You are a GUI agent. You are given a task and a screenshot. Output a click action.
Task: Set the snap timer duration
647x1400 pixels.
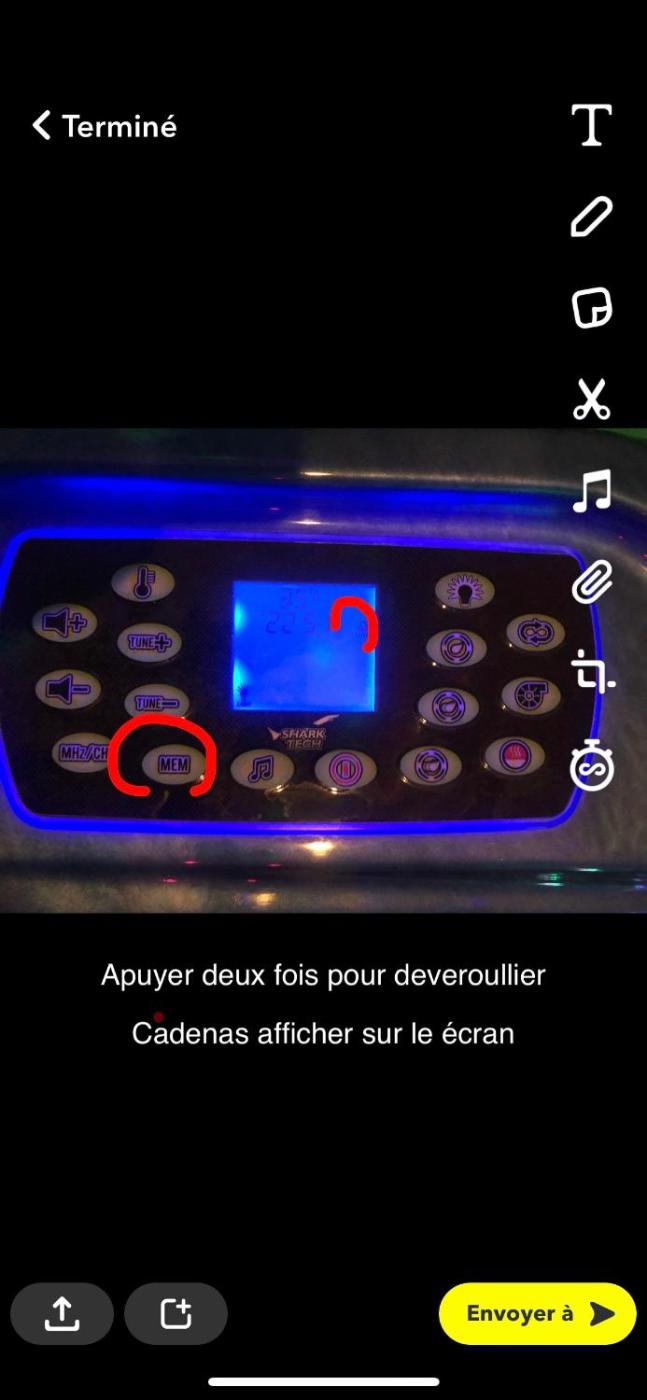pos(591,767)
